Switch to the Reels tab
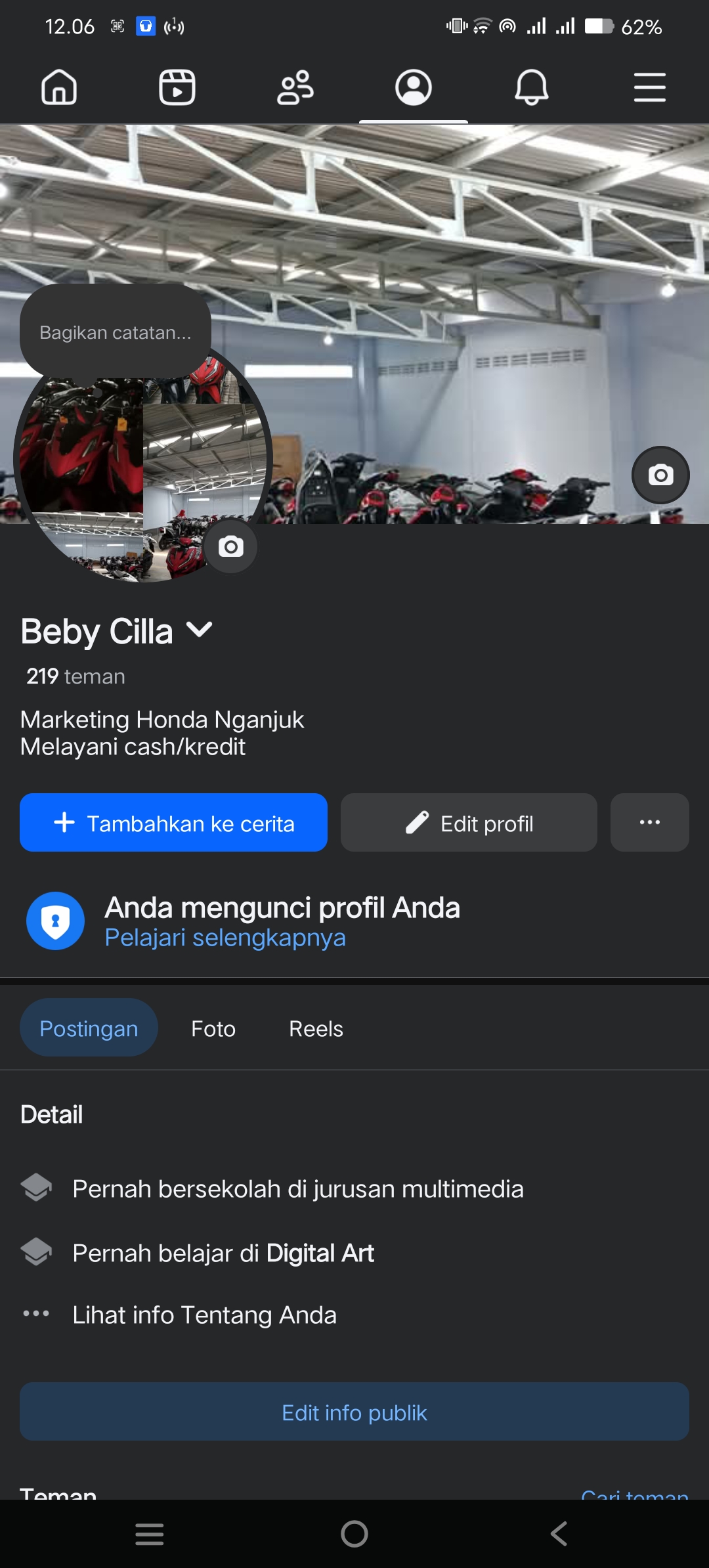Viewport: 709px width, 1568px height. point(316,1028)
